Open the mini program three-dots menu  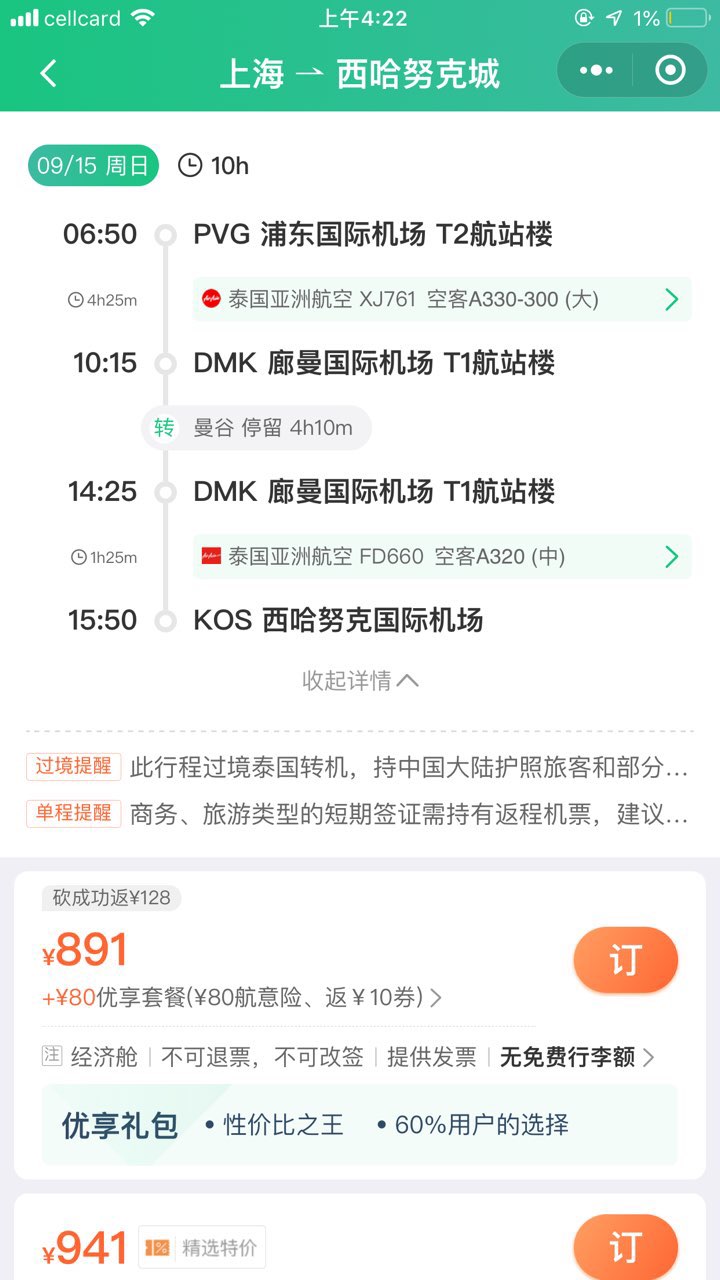pyautogui.click(x=596, y=71)
